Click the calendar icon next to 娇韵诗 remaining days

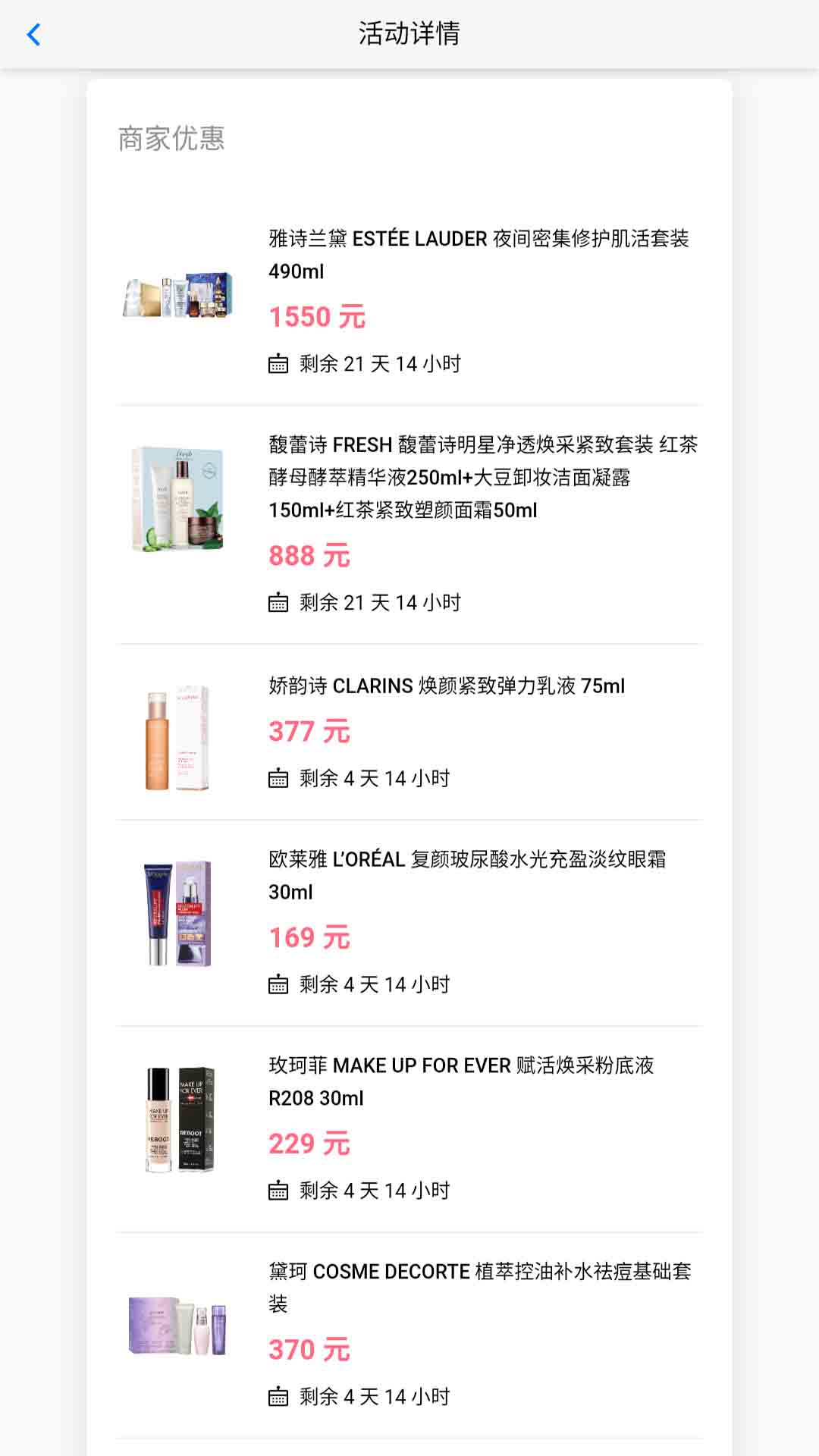[277, 777]
